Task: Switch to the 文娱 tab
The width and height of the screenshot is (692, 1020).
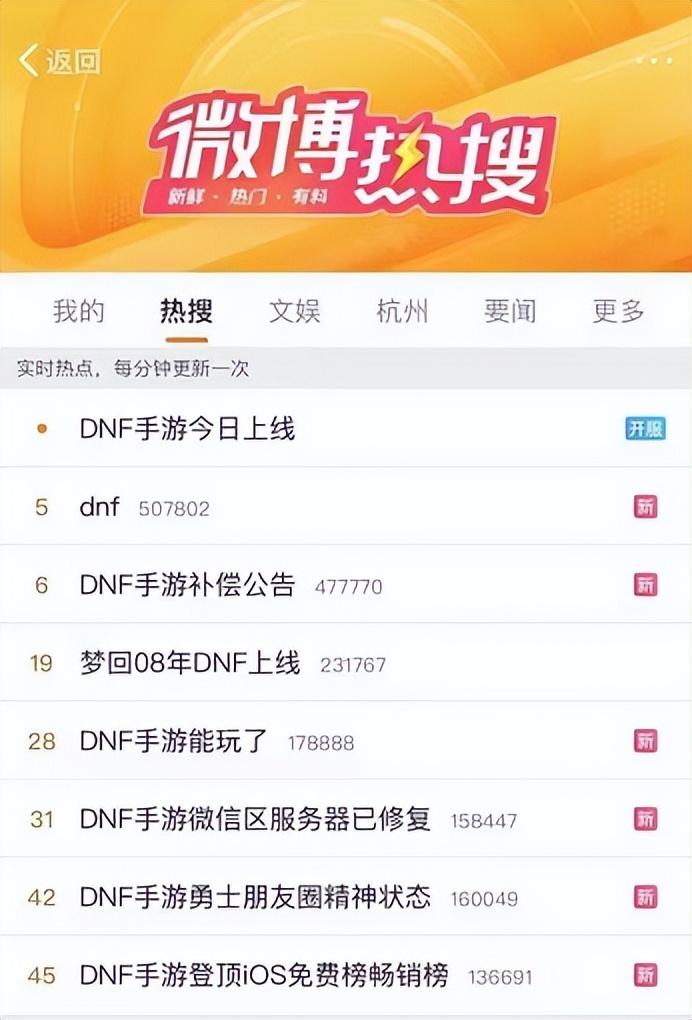Action: 294,311
